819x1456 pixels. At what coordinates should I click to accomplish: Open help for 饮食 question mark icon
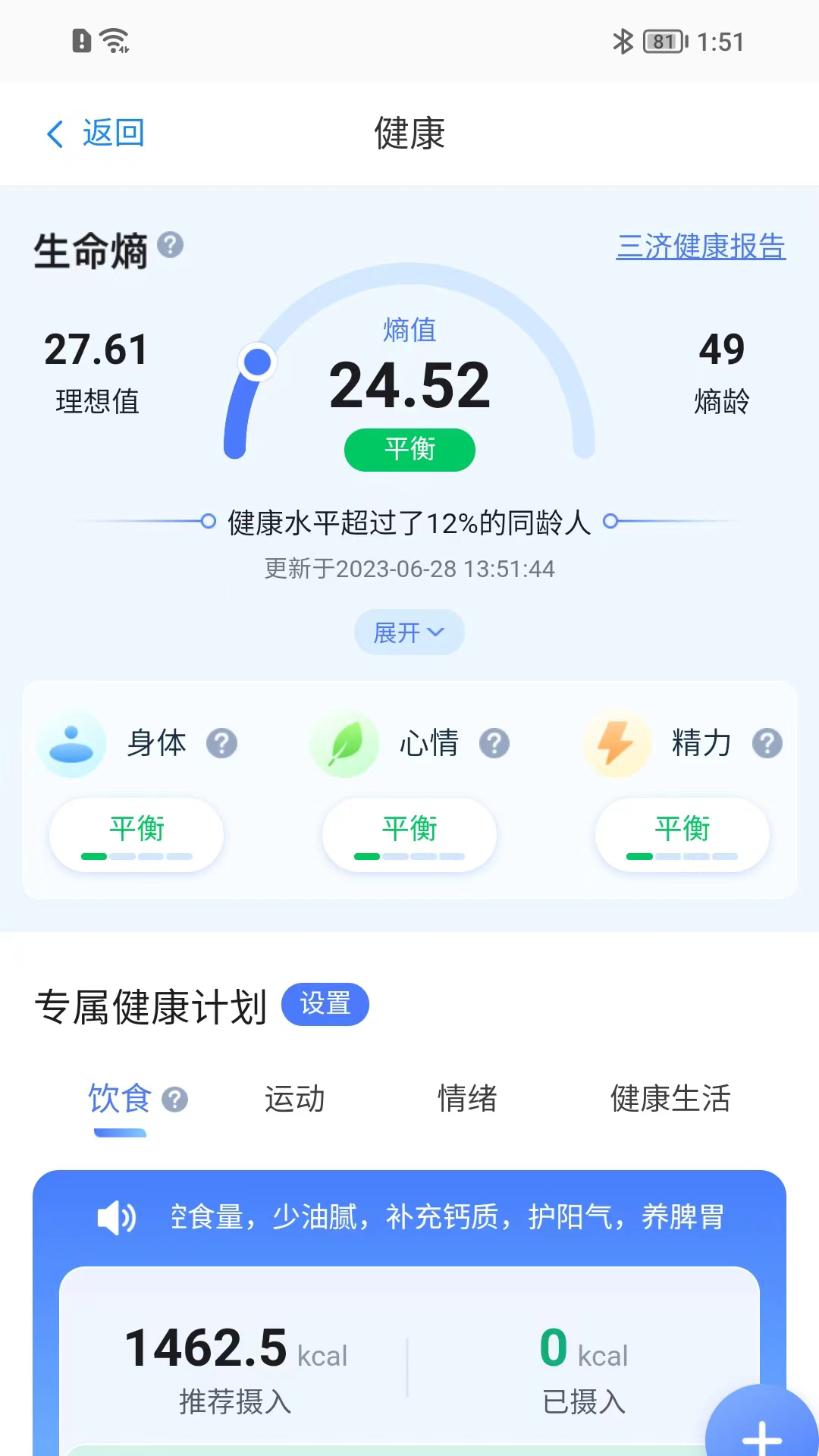pyautogui.click(x=175, y=1098)
